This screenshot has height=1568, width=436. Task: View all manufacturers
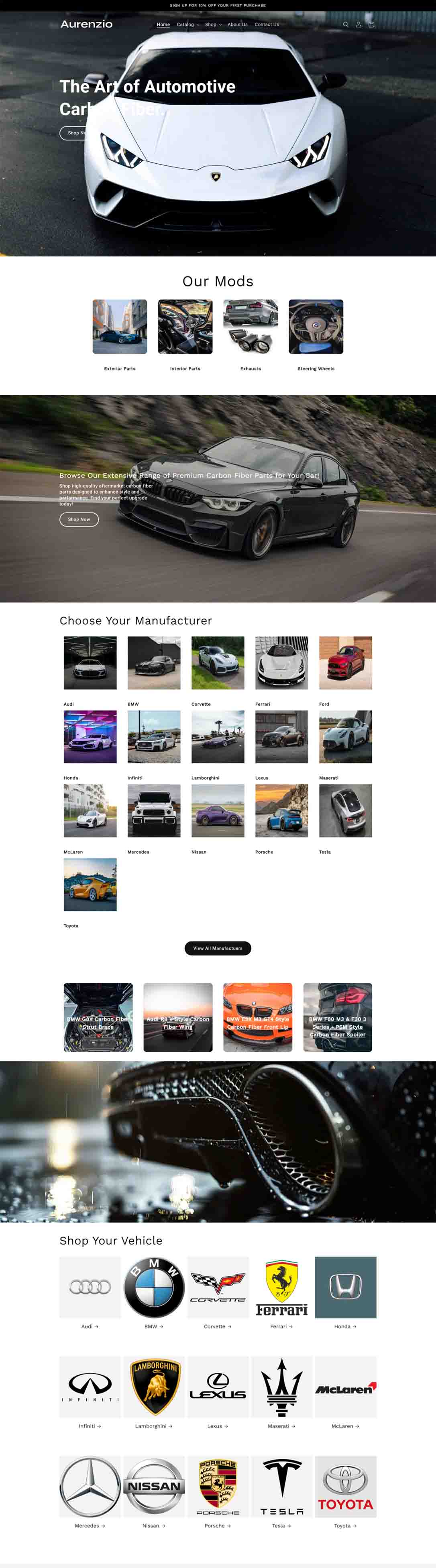point(217,948)
